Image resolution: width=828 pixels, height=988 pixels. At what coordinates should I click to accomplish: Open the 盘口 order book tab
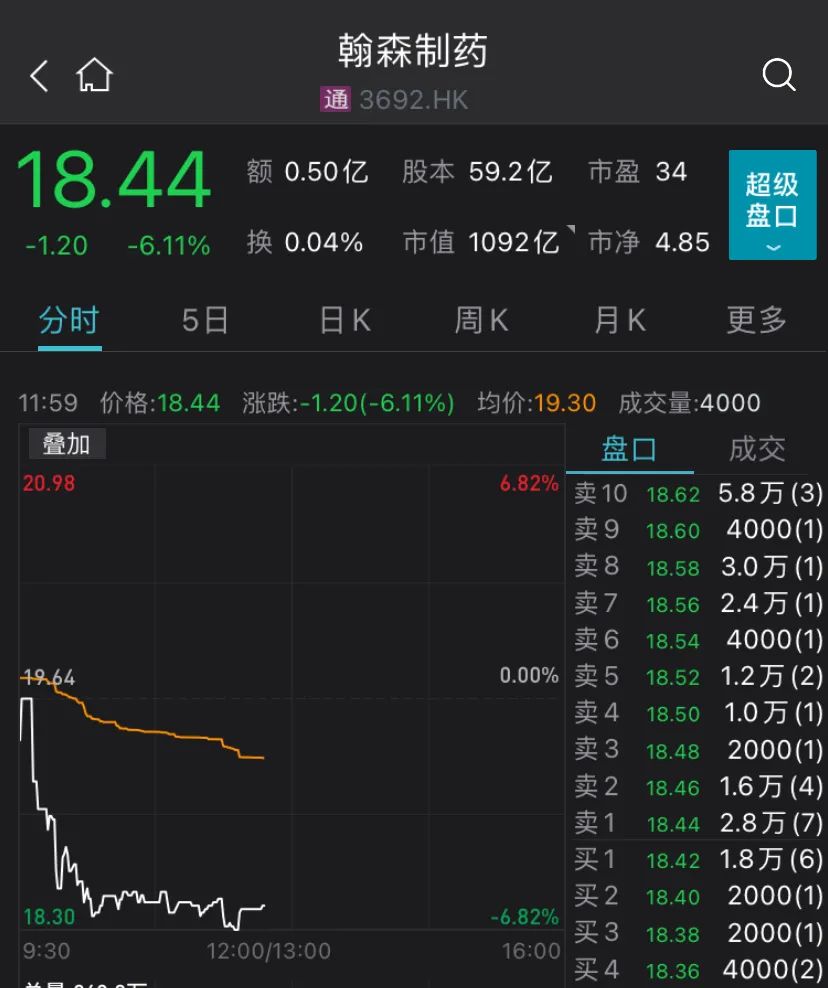(629, 450)
